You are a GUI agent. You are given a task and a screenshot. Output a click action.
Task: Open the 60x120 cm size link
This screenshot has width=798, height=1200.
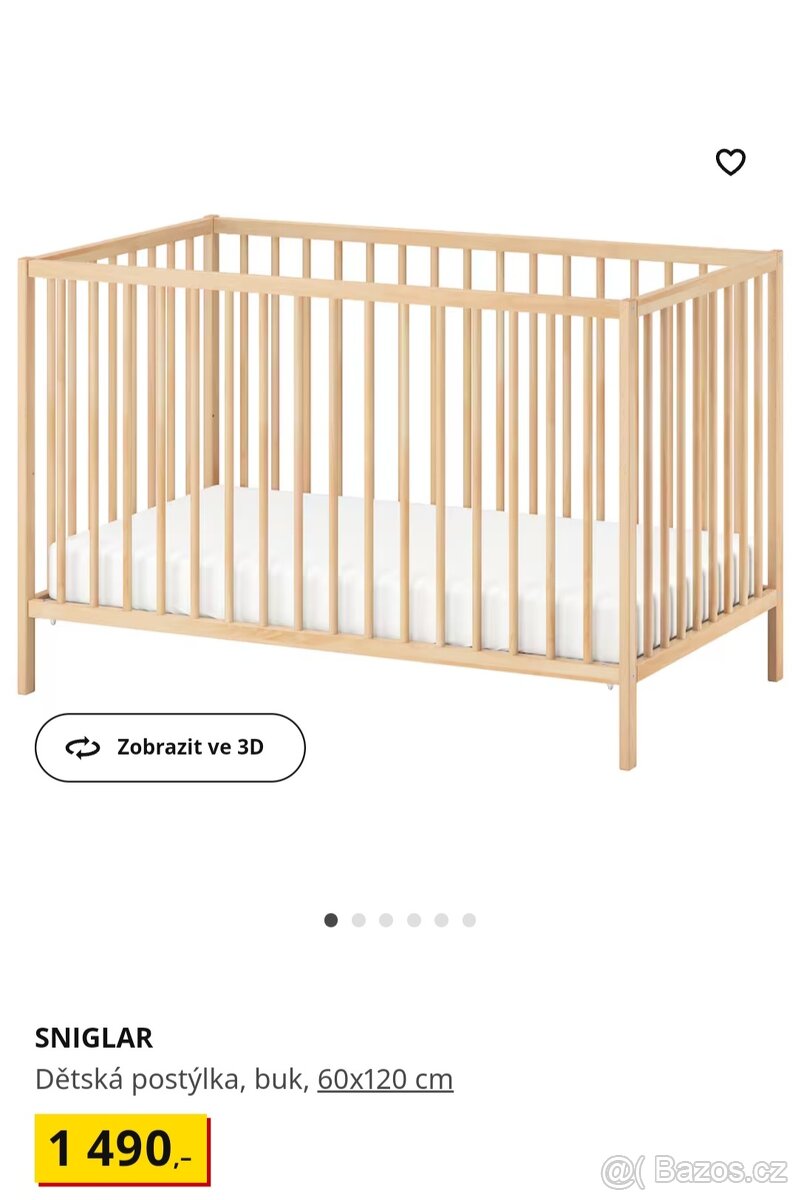pos(385,1080)
